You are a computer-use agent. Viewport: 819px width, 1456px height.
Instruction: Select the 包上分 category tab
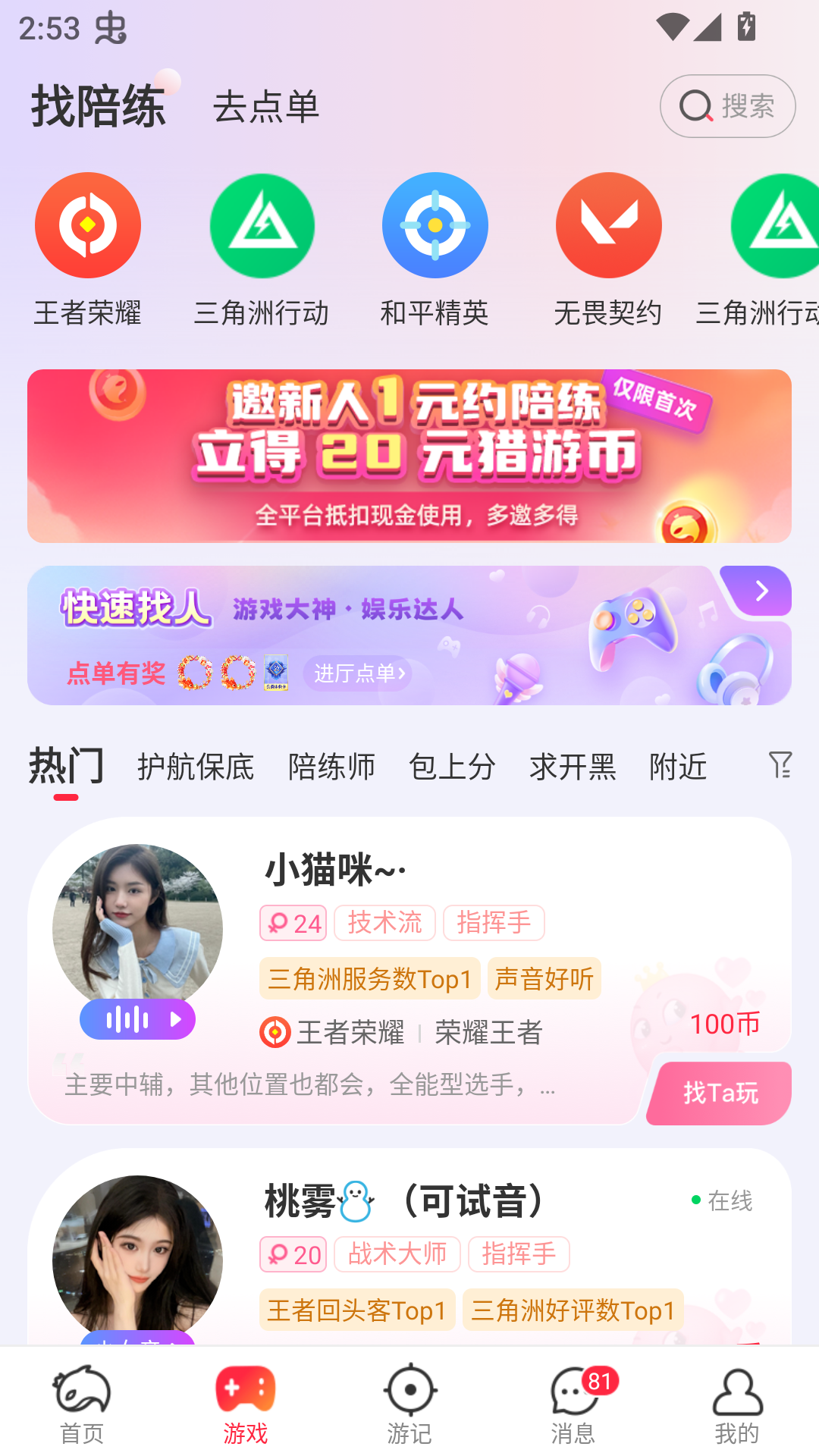453,767
